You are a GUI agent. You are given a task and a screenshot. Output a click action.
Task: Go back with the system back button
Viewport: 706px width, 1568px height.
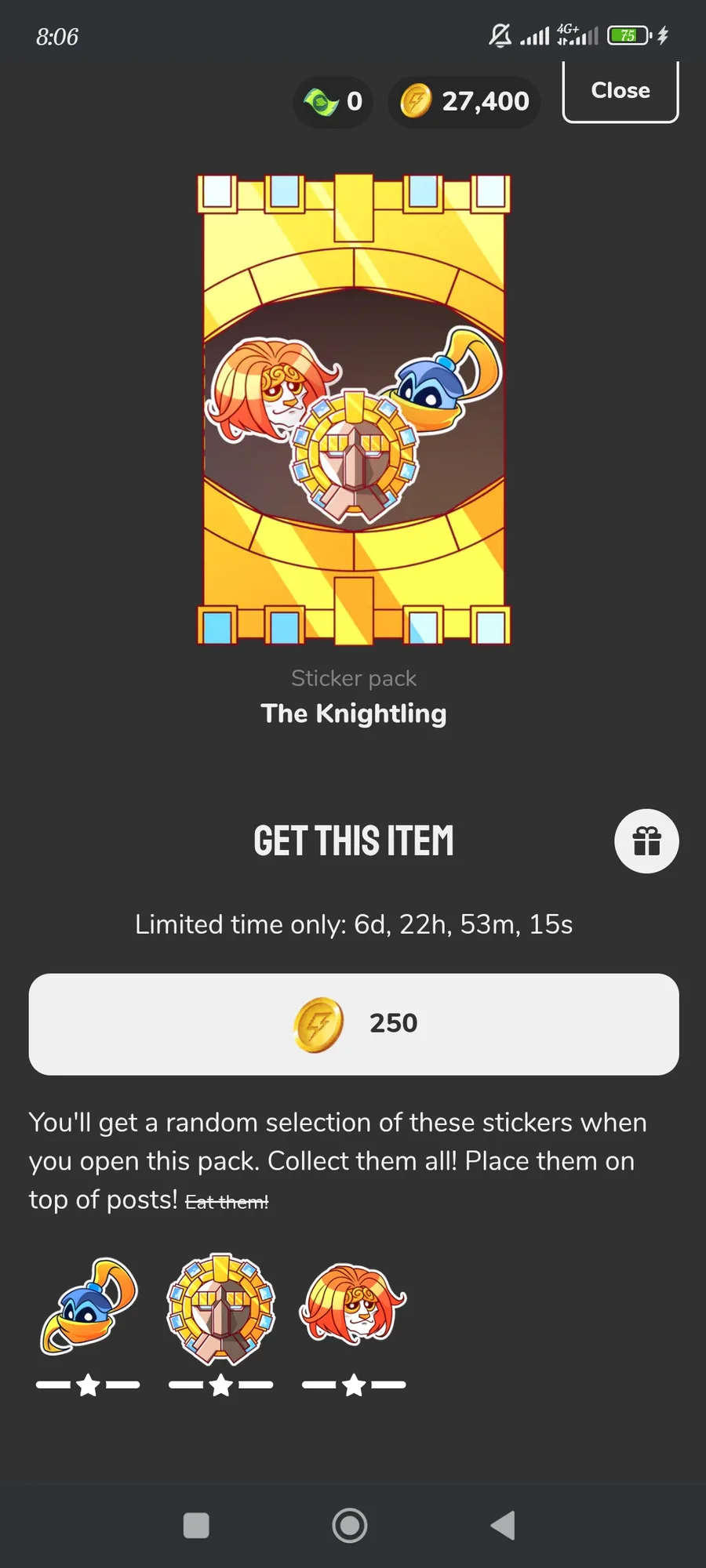point(503,1526)
